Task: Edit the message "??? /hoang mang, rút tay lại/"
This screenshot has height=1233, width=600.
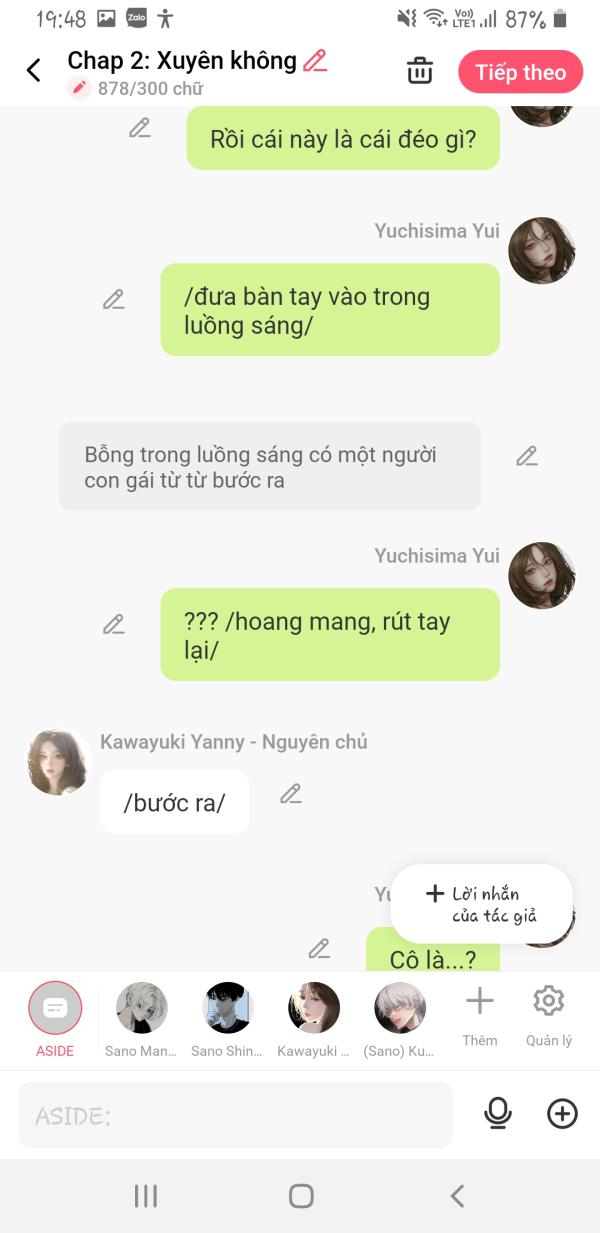Action: (114, 624)
